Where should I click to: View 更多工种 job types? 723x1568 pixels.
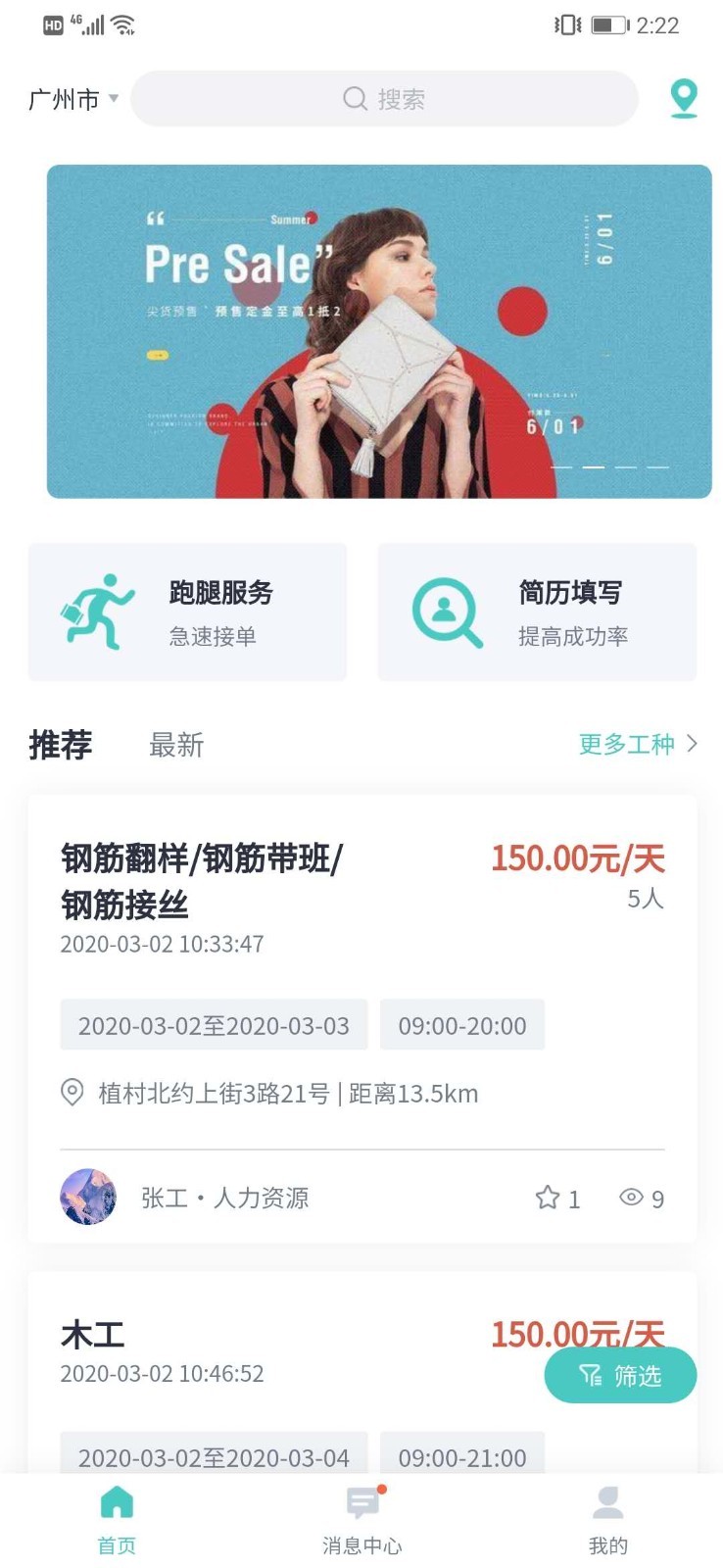[638, 744]
